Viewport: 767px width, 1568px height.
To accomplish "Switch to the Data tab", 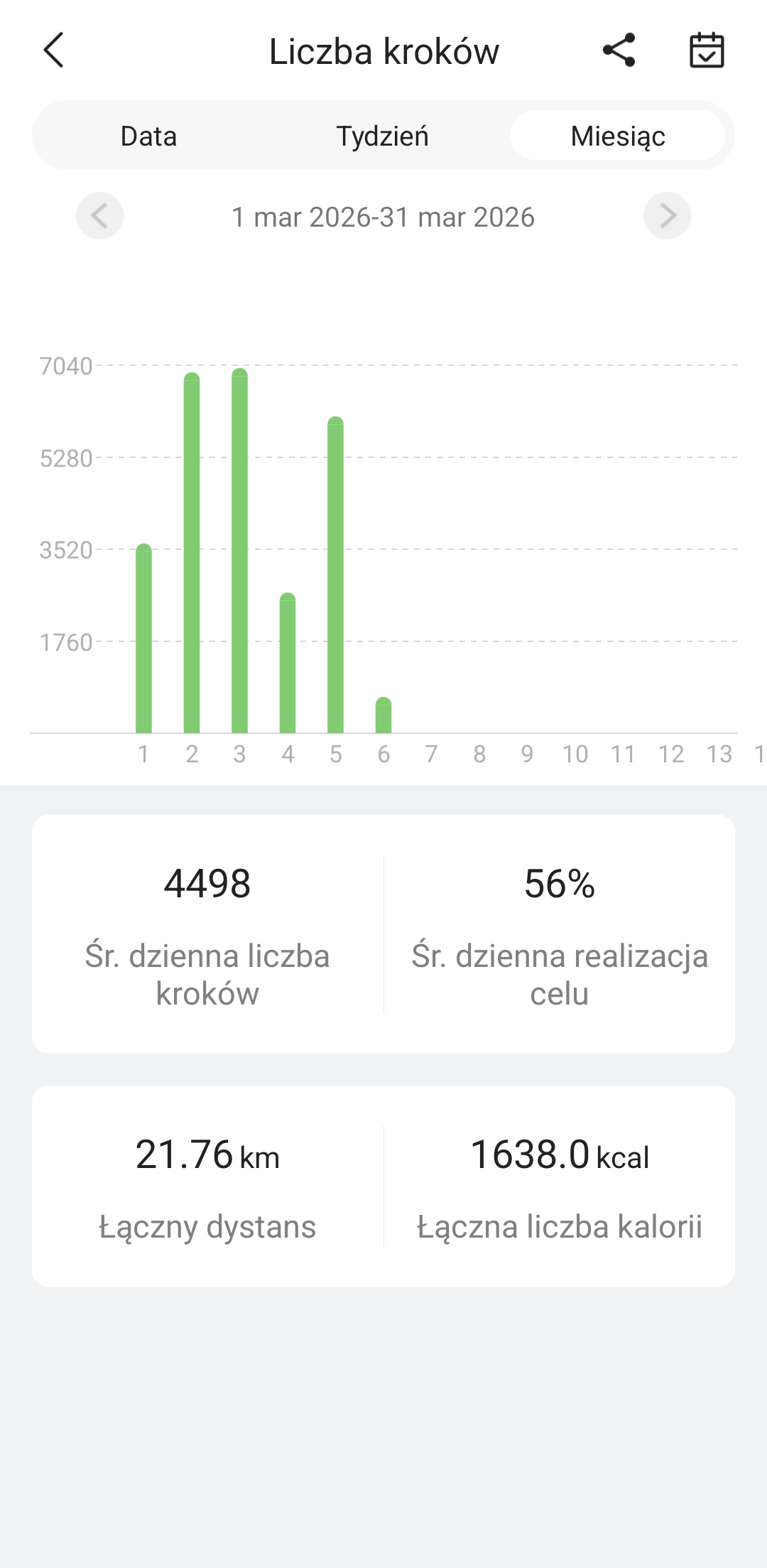I will pos(148,136).
